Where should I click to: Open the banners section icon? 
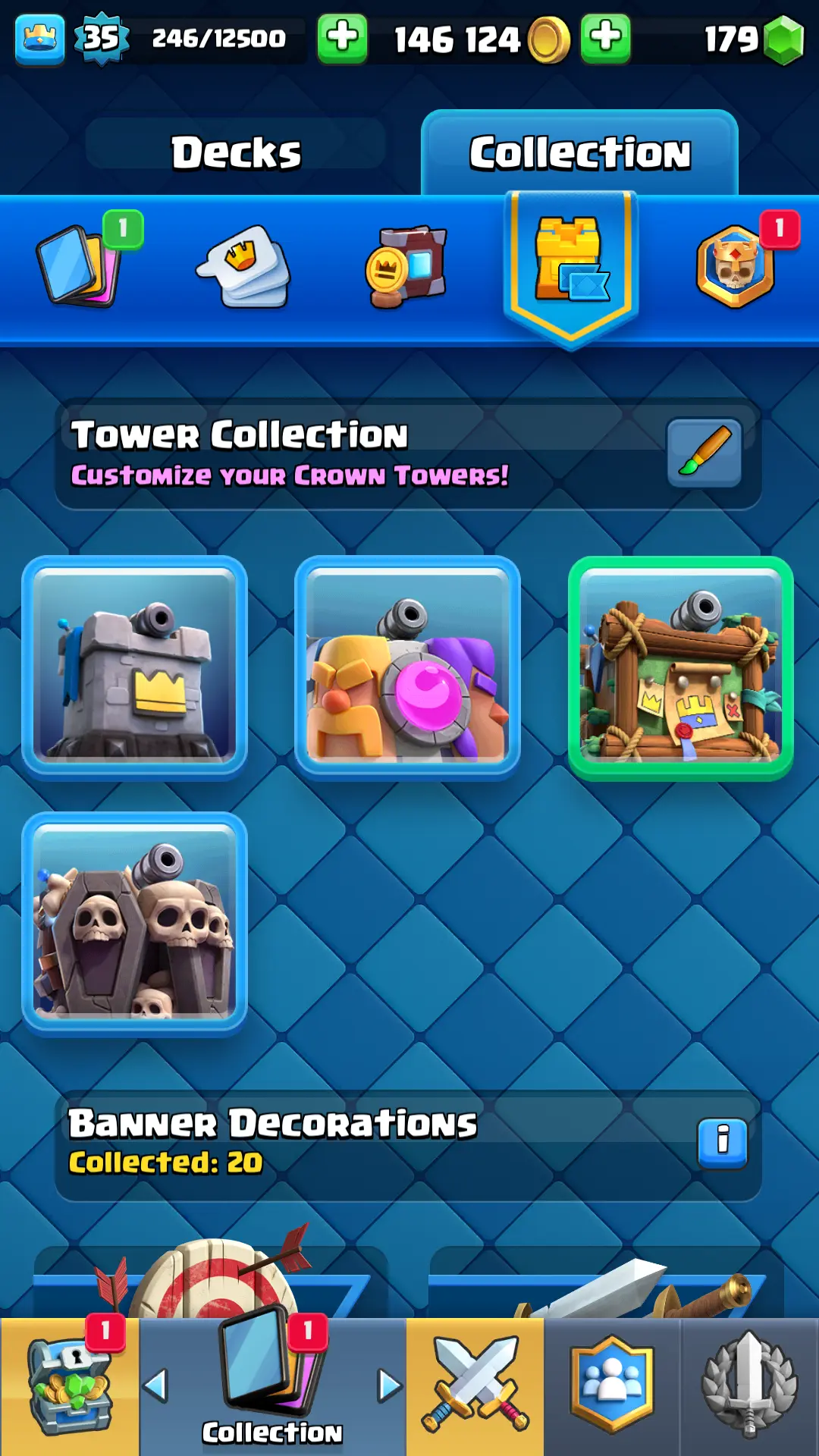click(407, 265)
